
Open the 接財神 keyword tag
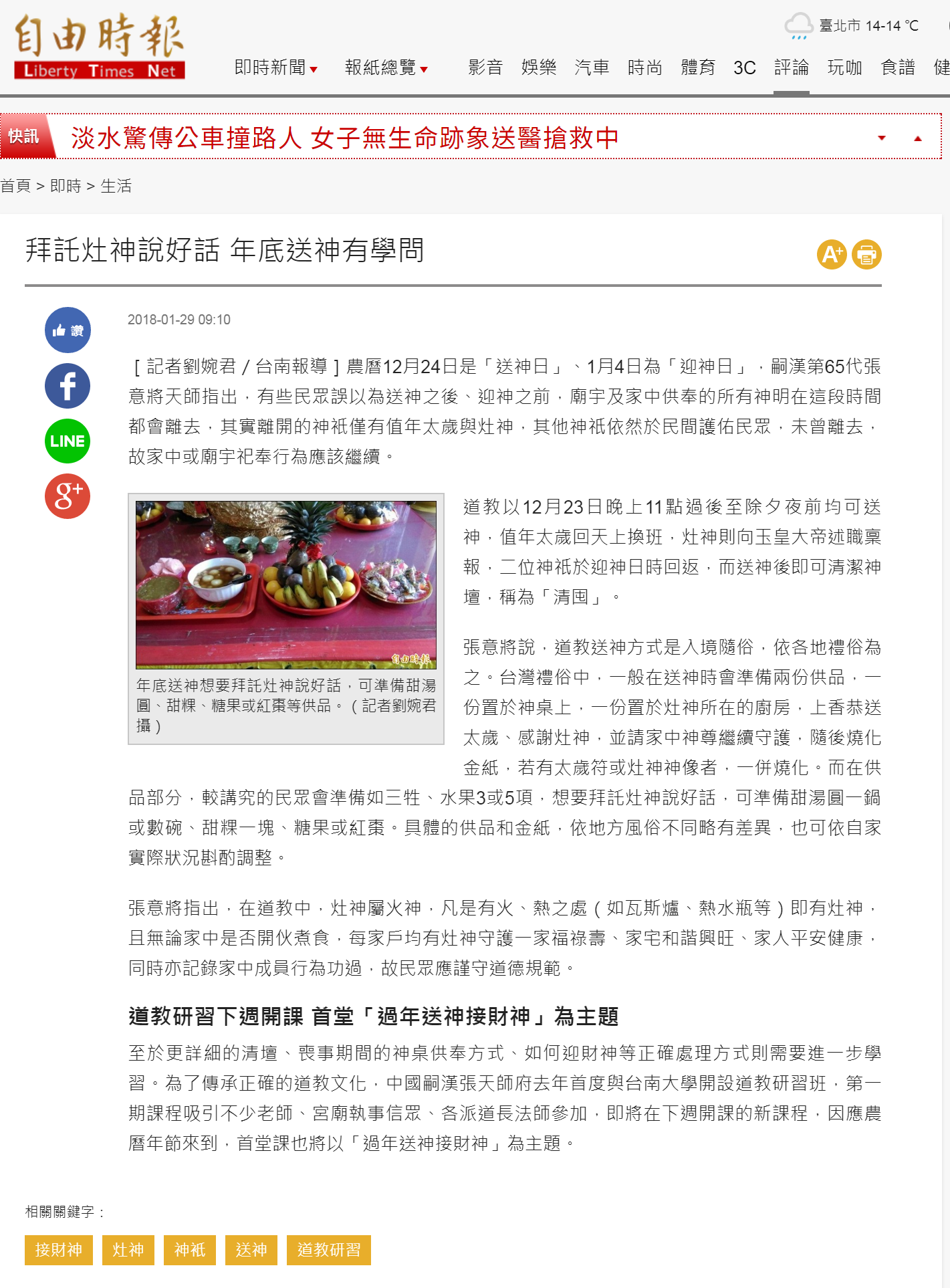coord(59,1250)
